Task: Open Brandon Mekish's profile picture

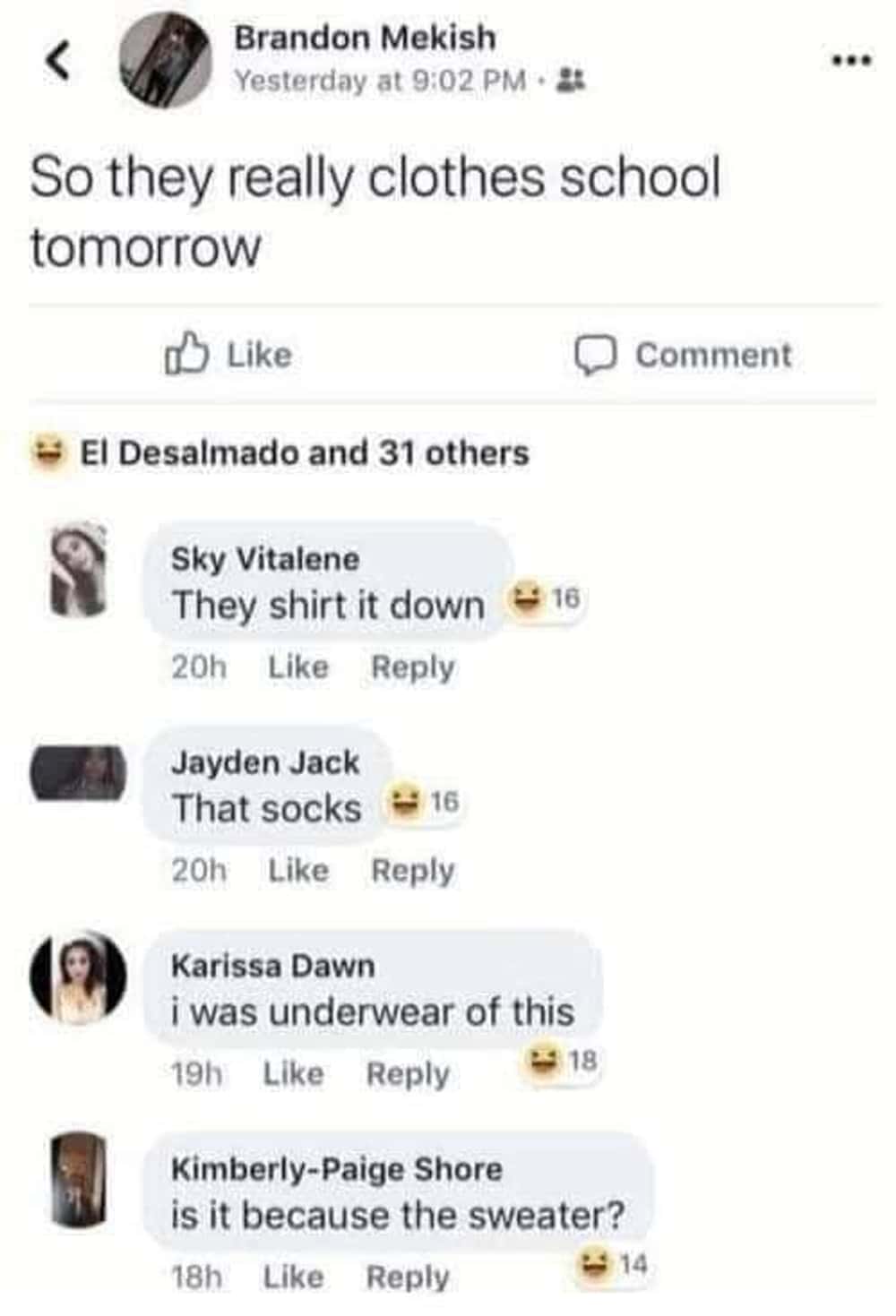Action: pyautogui.click(x=166, y=62)
